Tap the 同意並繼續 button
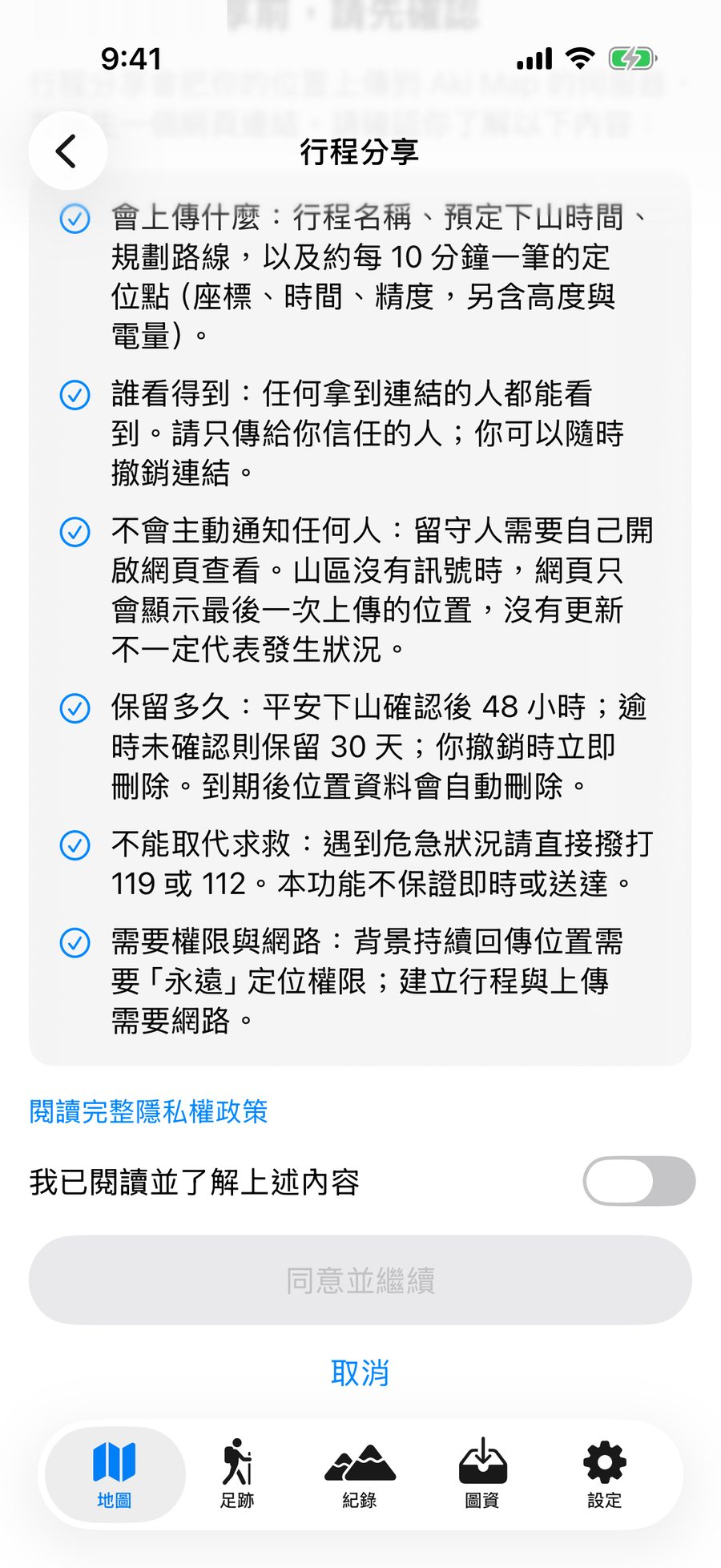The height and width of the screenshot is (1568, 721). click(x=360, y=1280)
